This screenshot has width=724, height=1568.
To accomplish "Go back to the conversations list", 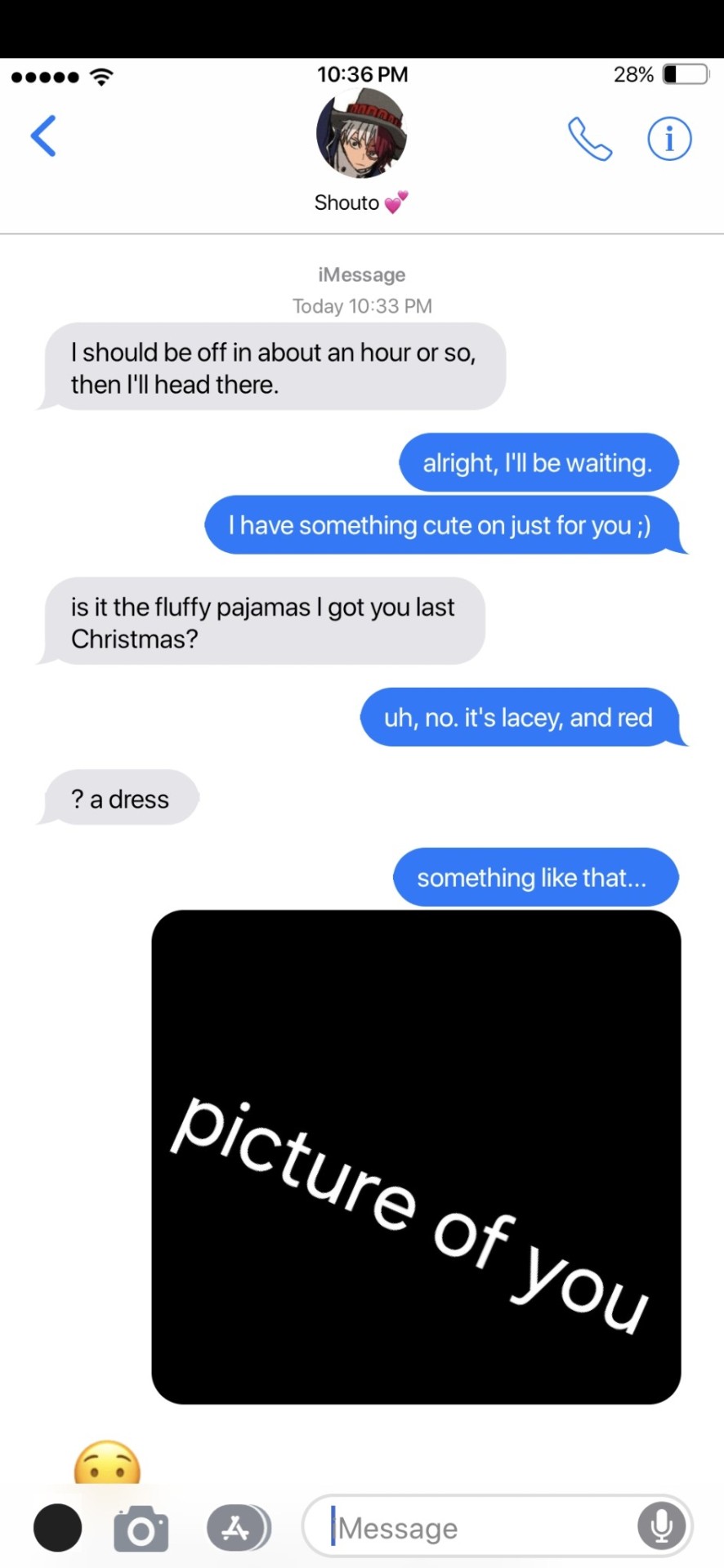I will (x=44, y=136).
